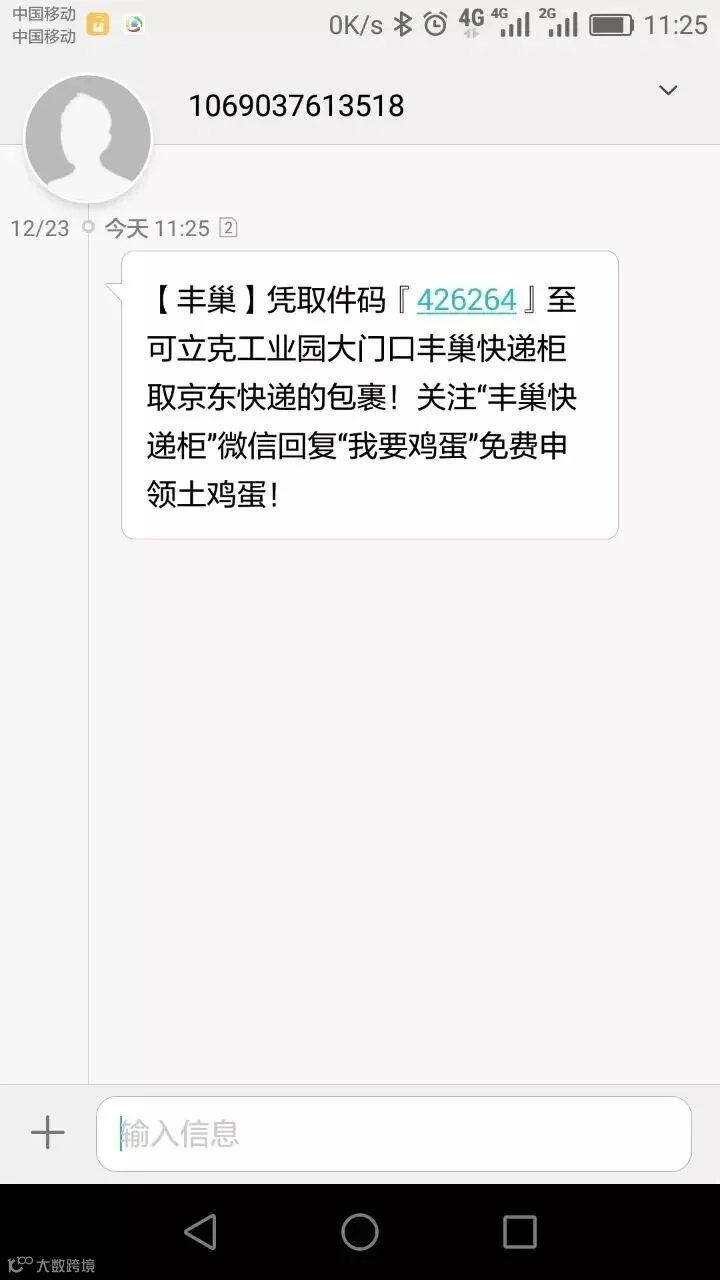Expand the contact details chevron
Screen dimensions: 720x1280
(x=668, y=91)
